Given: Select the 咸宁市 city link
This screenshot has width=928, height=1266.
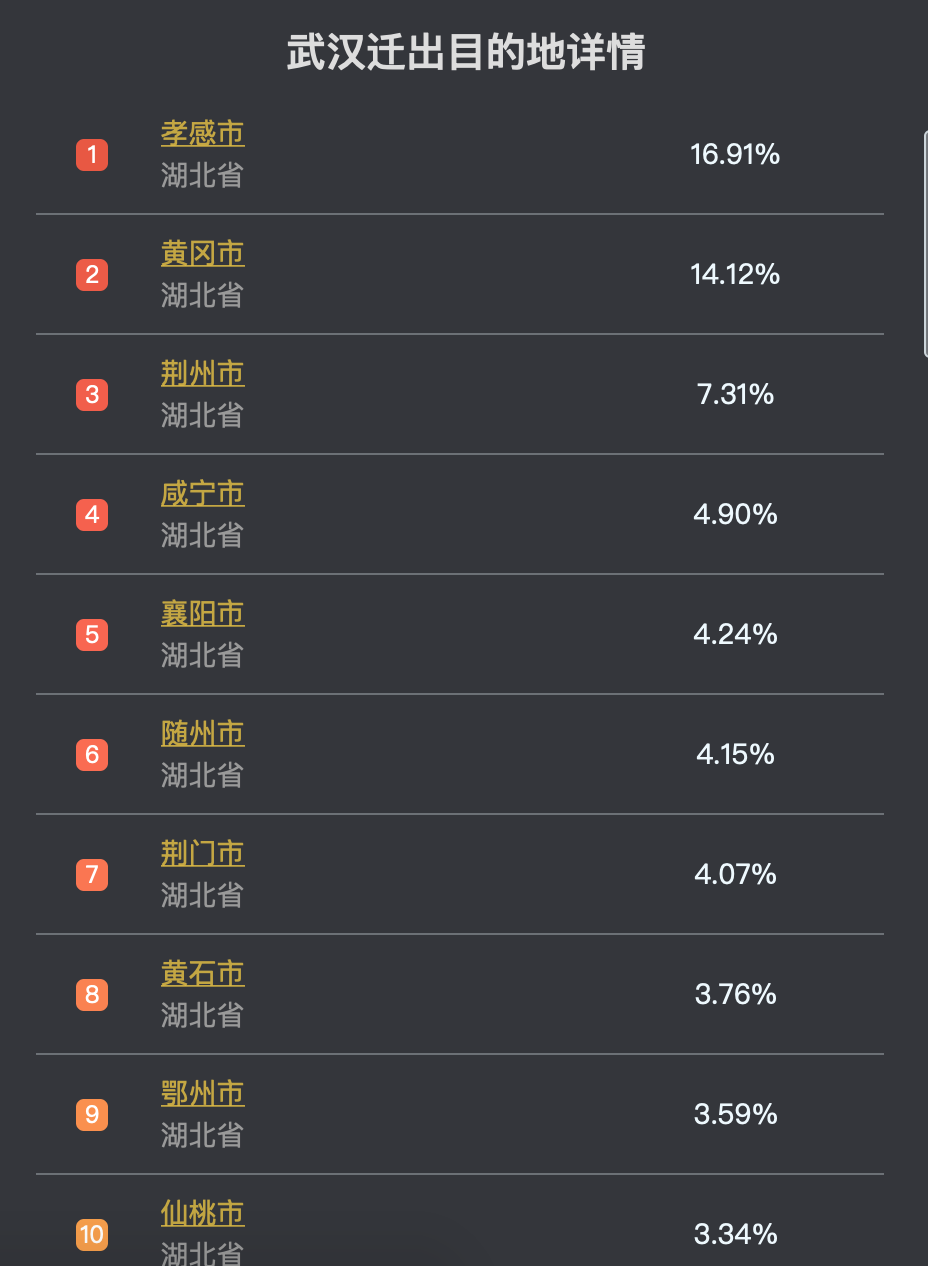Looking at the screenshot, I should (x=203, y=493).
